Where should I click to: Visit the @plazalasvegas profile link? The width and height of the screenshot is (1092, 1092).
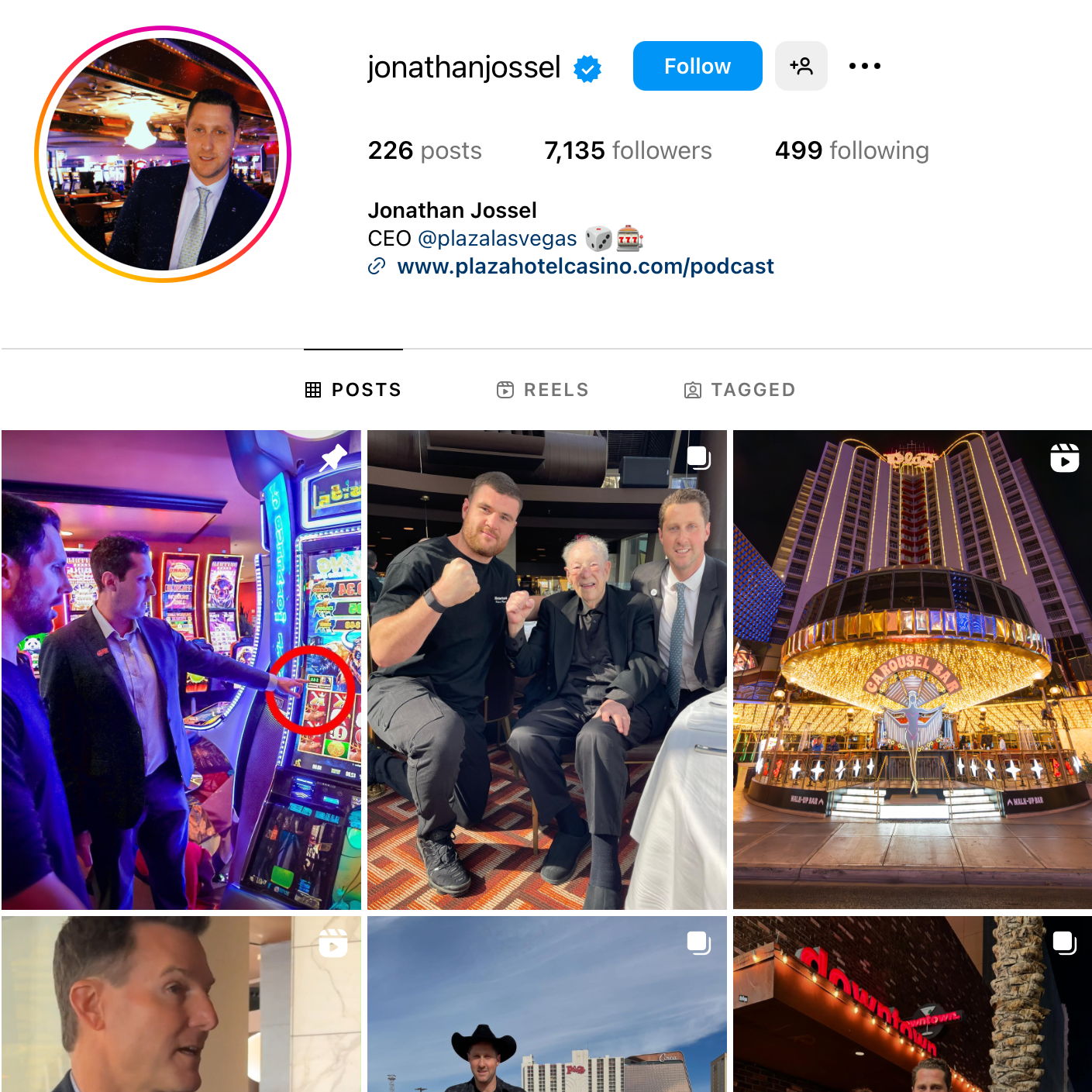497,239
